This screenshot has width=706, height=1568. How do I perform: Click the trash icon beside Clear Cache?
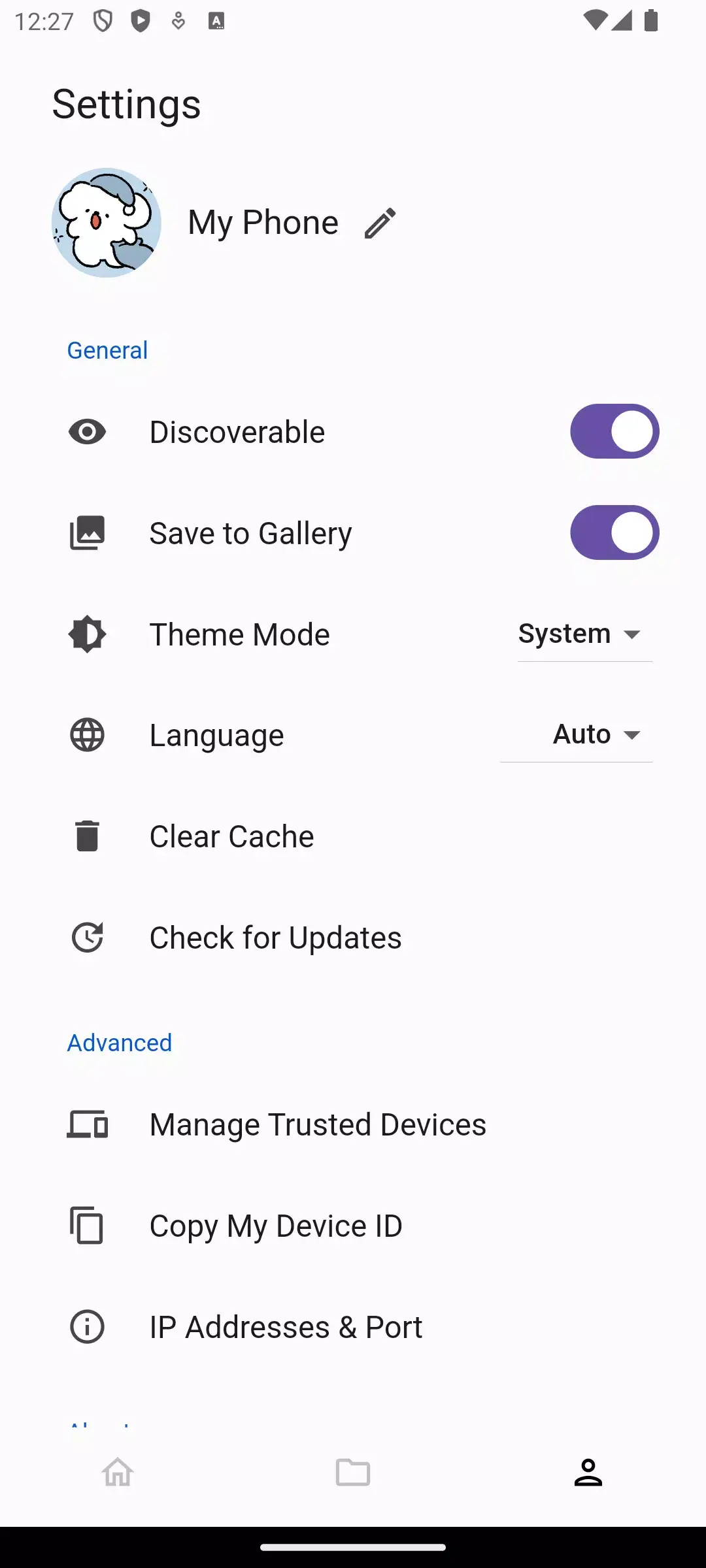86,836
